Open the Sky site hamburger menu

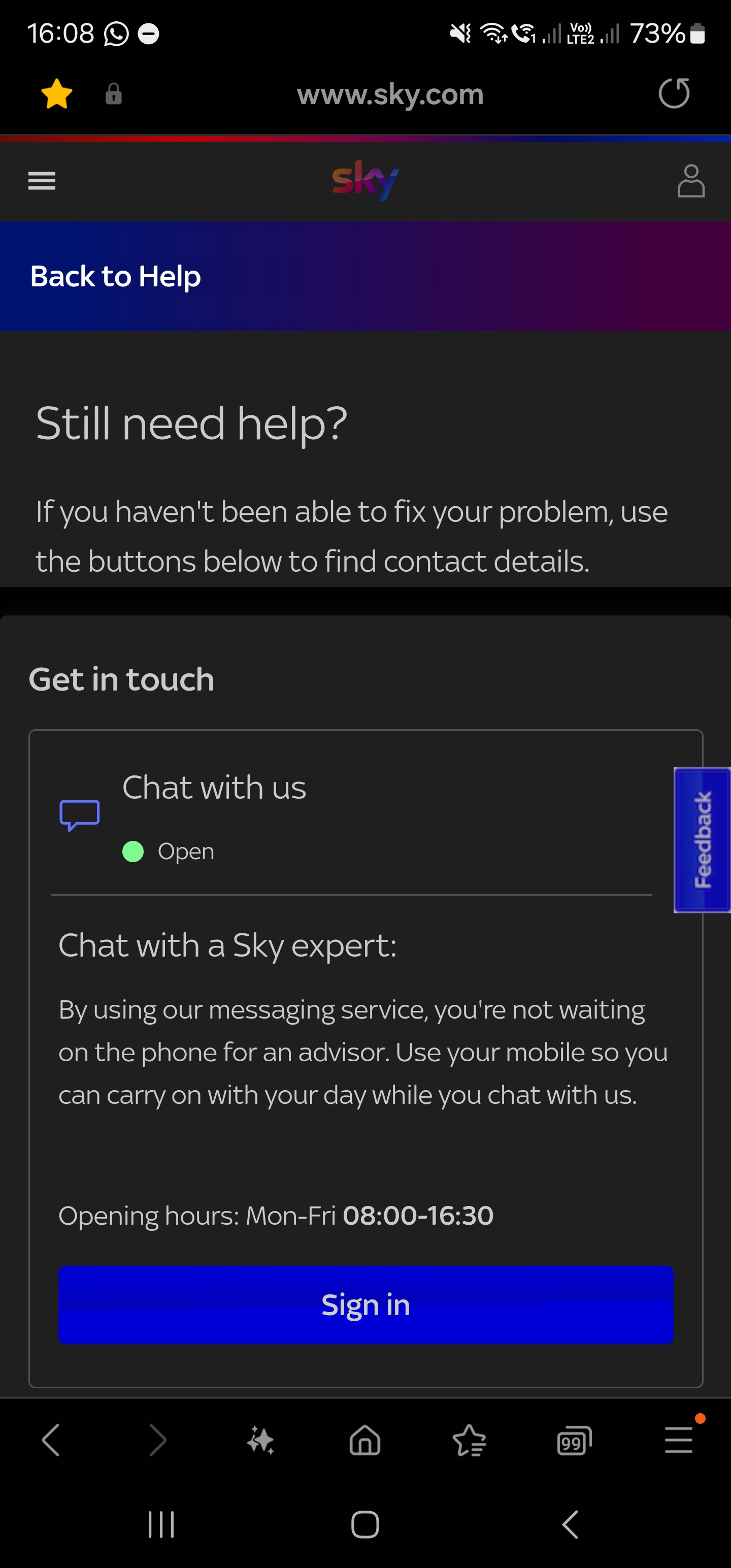42,180
